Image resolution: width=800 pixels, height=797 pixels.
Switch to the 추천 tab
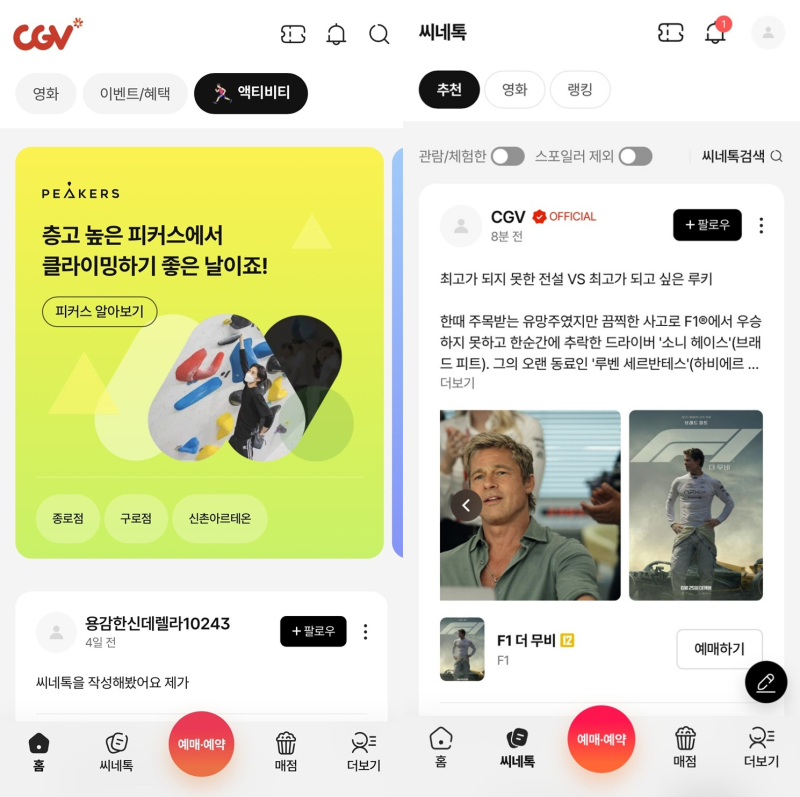pos(449,89)
